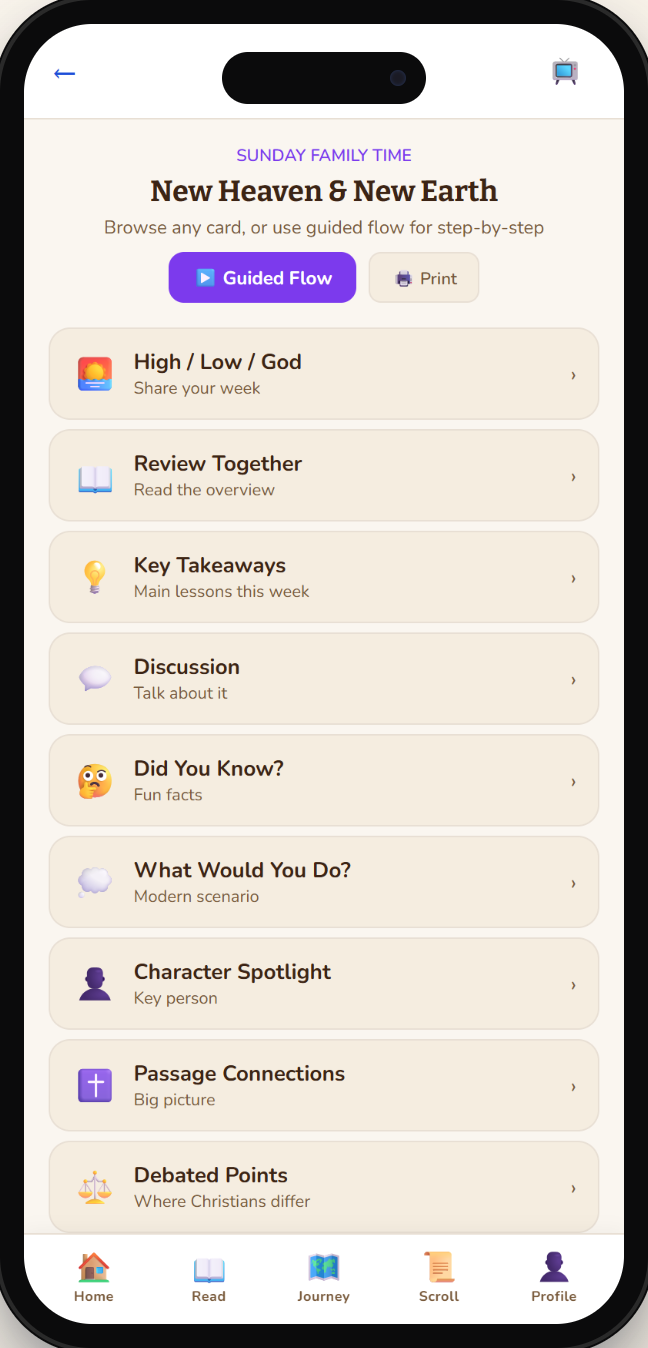The image size is (648, 1348).
Task: Open the High / Low / God card
Action: (323, 374)
